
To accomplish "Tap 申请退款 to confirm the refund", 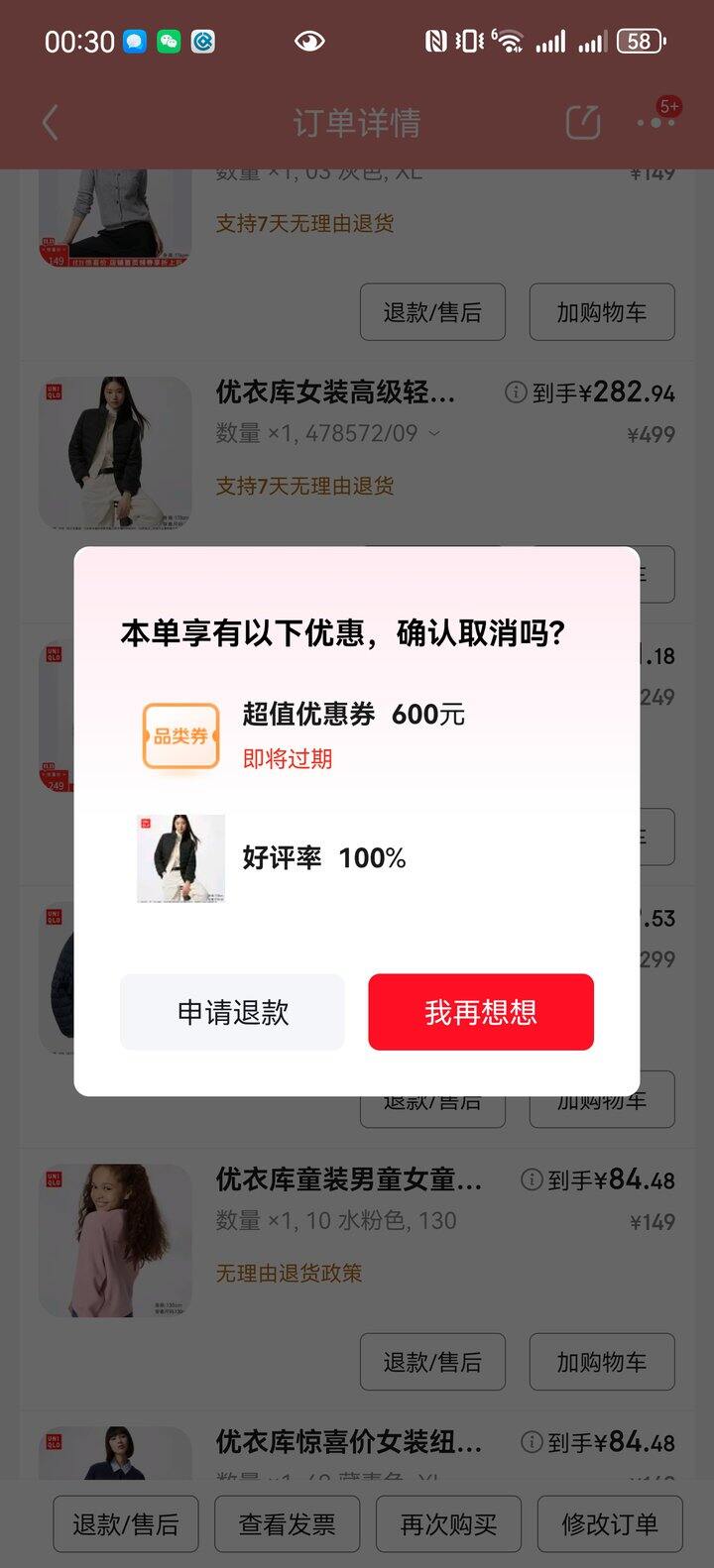I will [232, 1012].
